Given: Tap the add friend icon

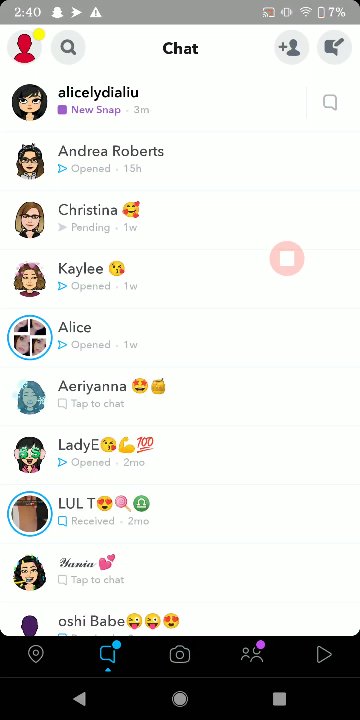Looking at the screenshot, I should click(291, 47).
